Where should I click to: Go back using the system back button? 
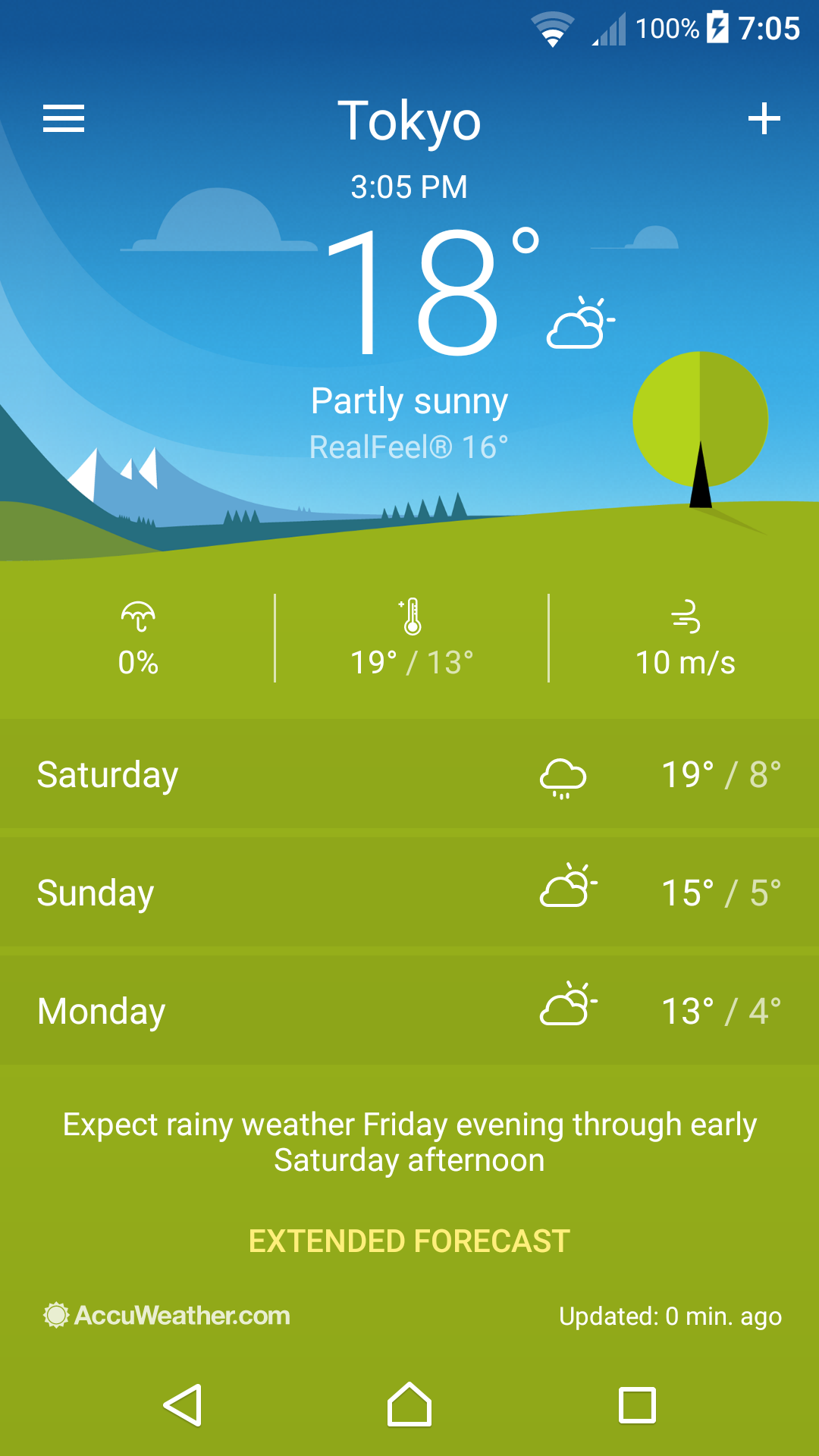(183, 1405)
